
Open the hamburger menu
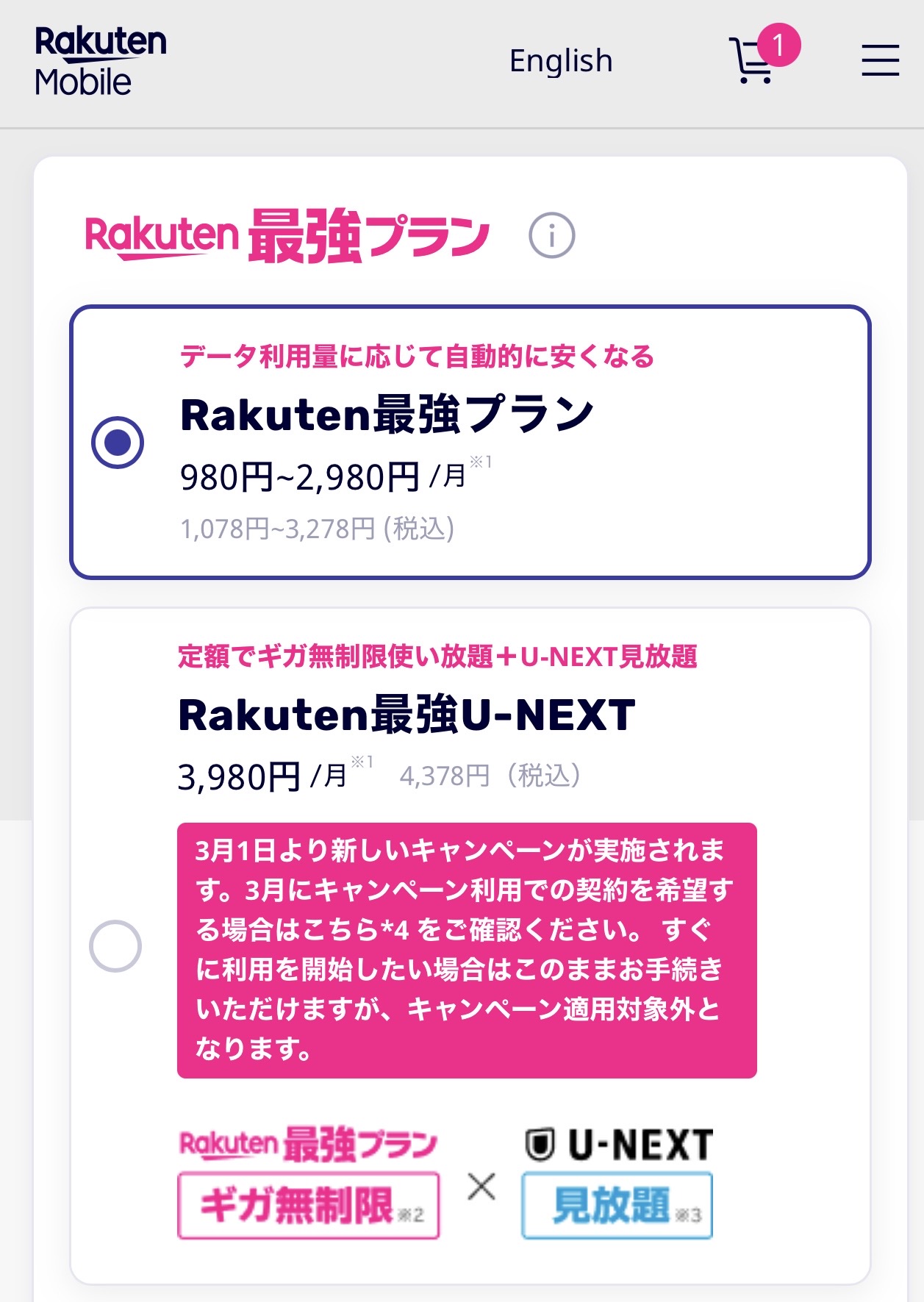[x=880, y=60]
